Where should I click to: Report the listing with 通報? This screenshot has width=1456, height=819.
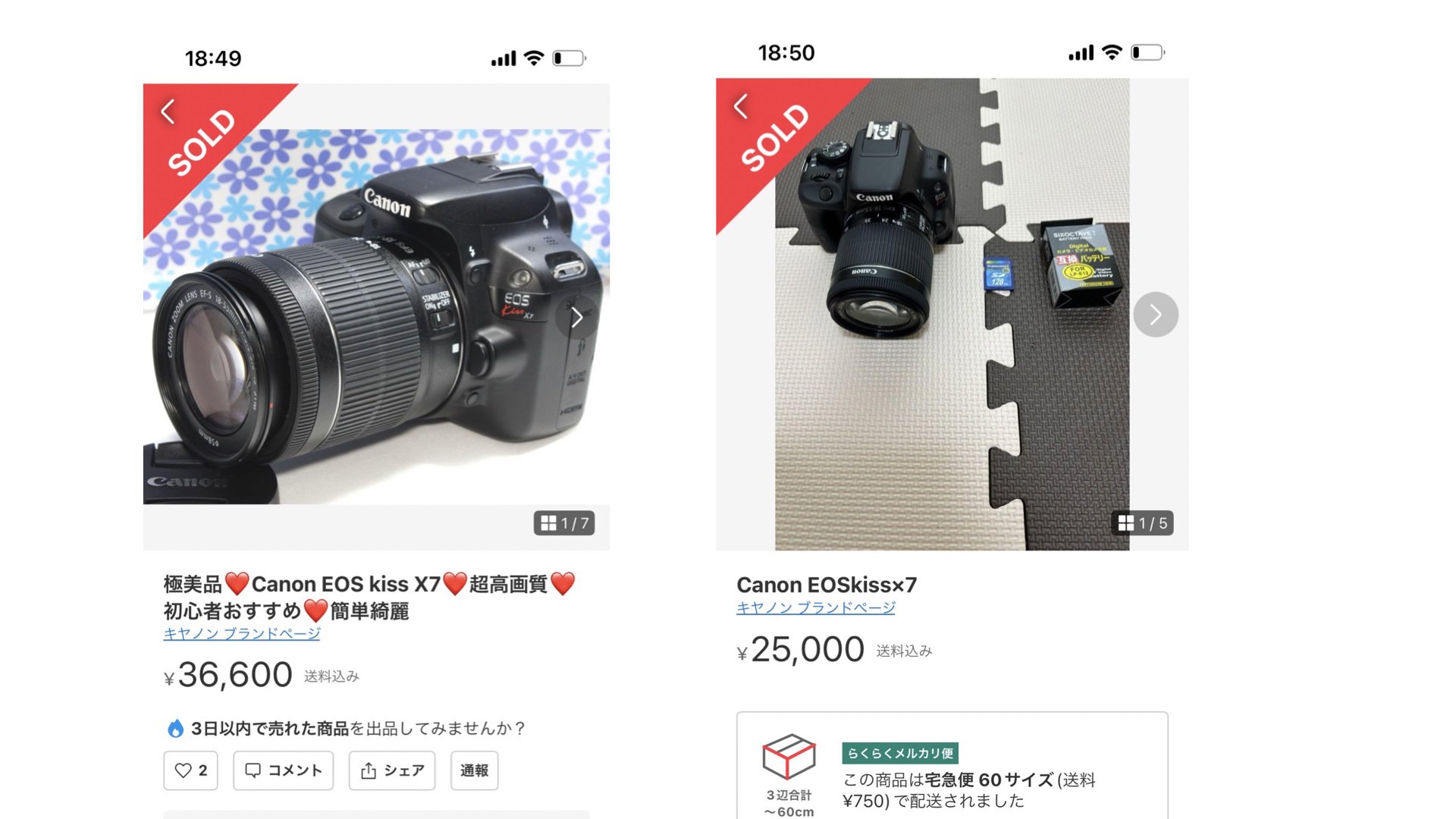pos(474,770)
